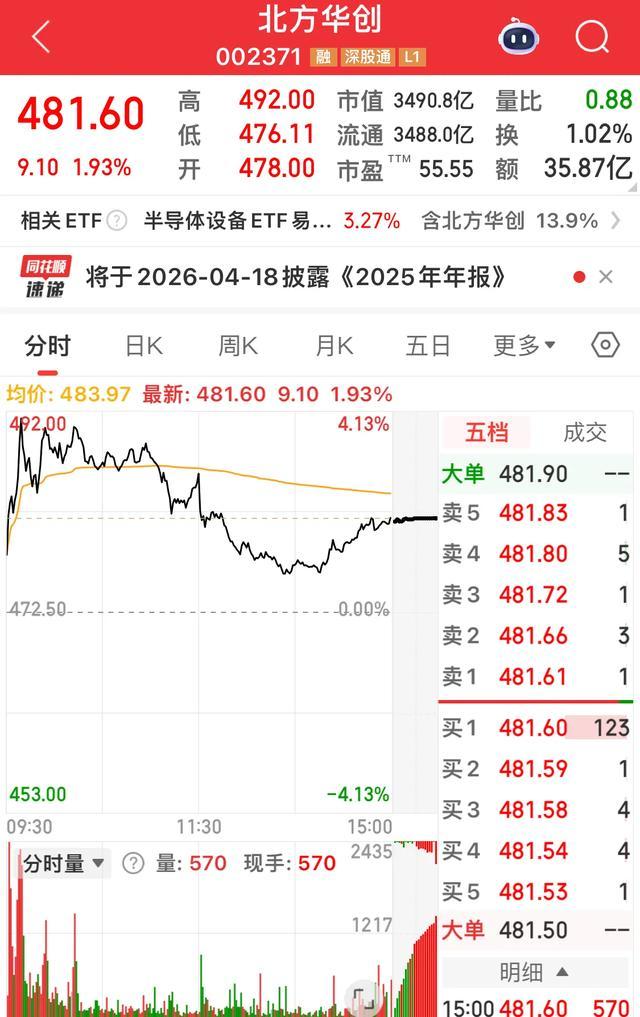View the 月K chart tab
Screen dimensions: 640x1017
pos(333,346)
